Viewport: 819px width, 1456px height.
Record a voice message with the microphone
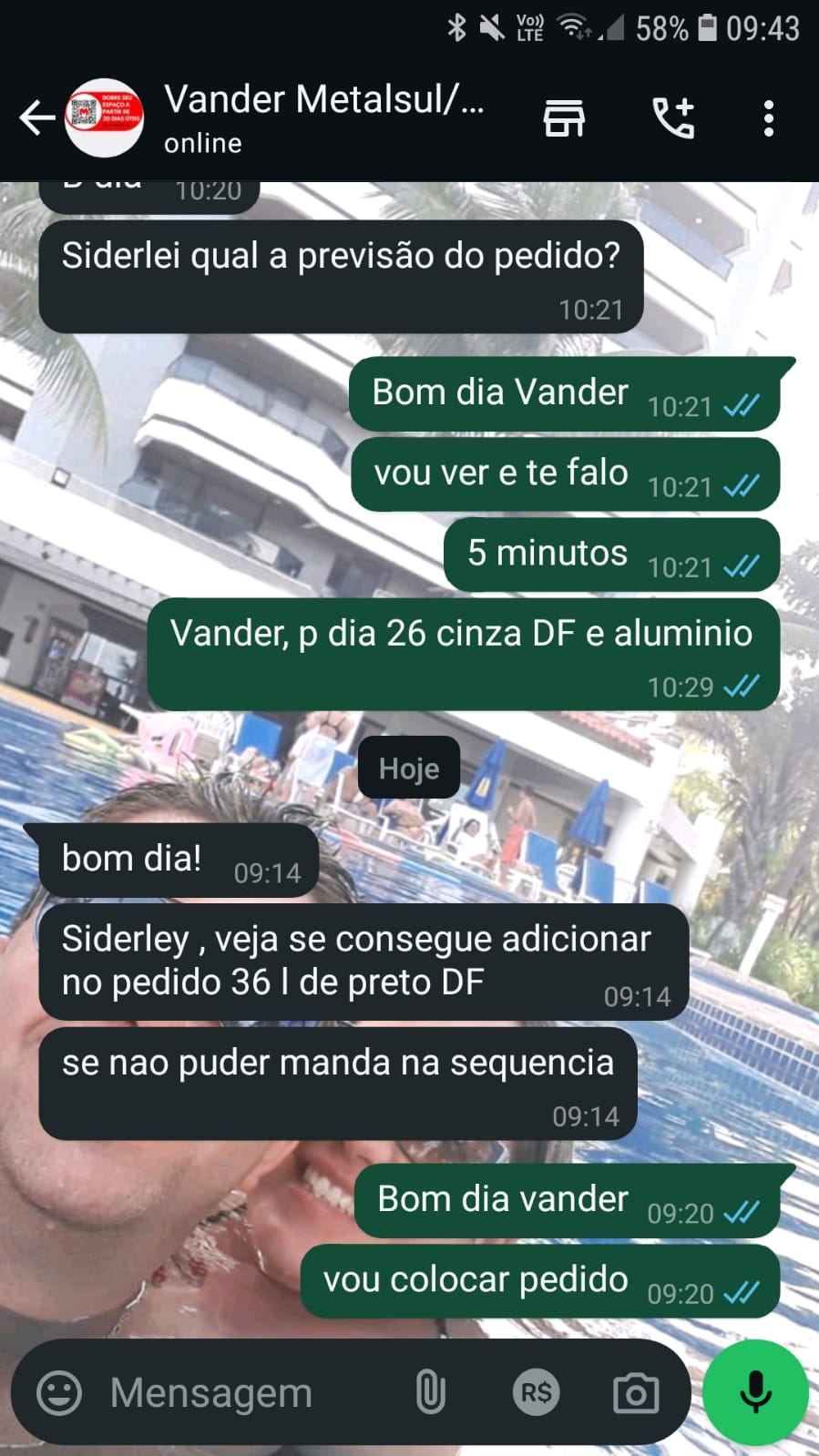[755, 1392]
